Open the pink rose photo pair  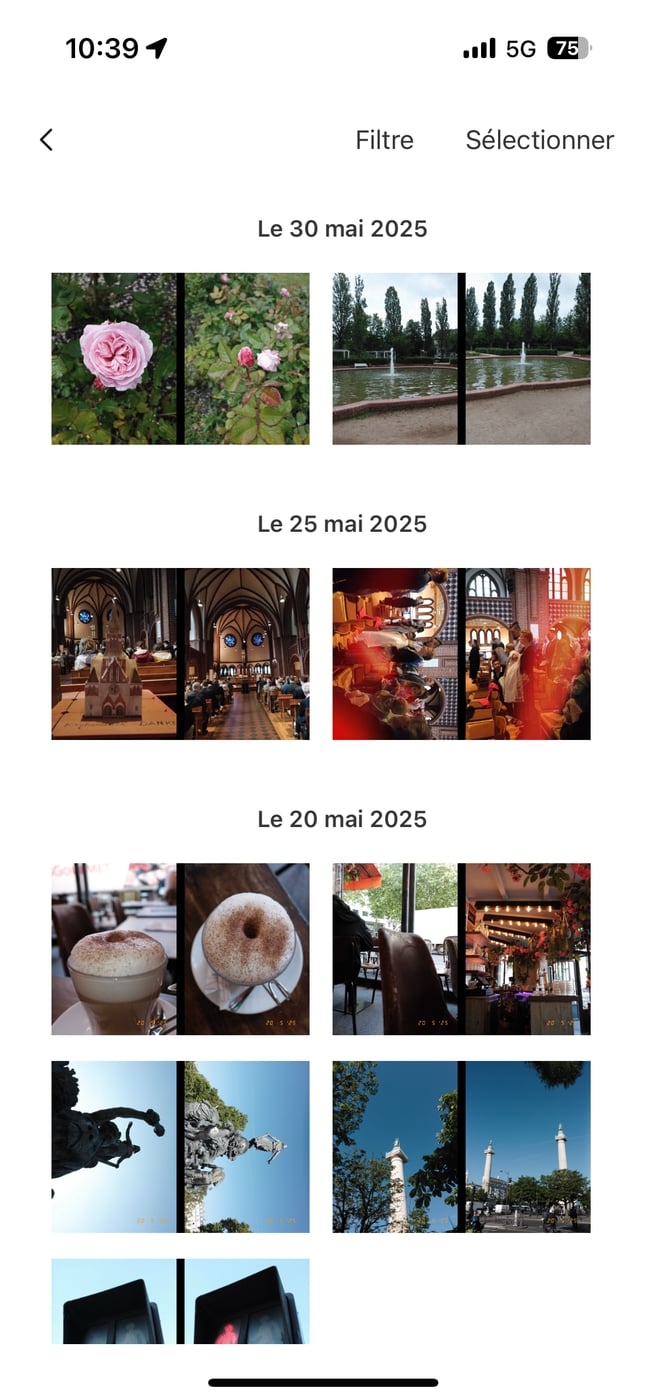pyautogui.click(x=181, y=359)
